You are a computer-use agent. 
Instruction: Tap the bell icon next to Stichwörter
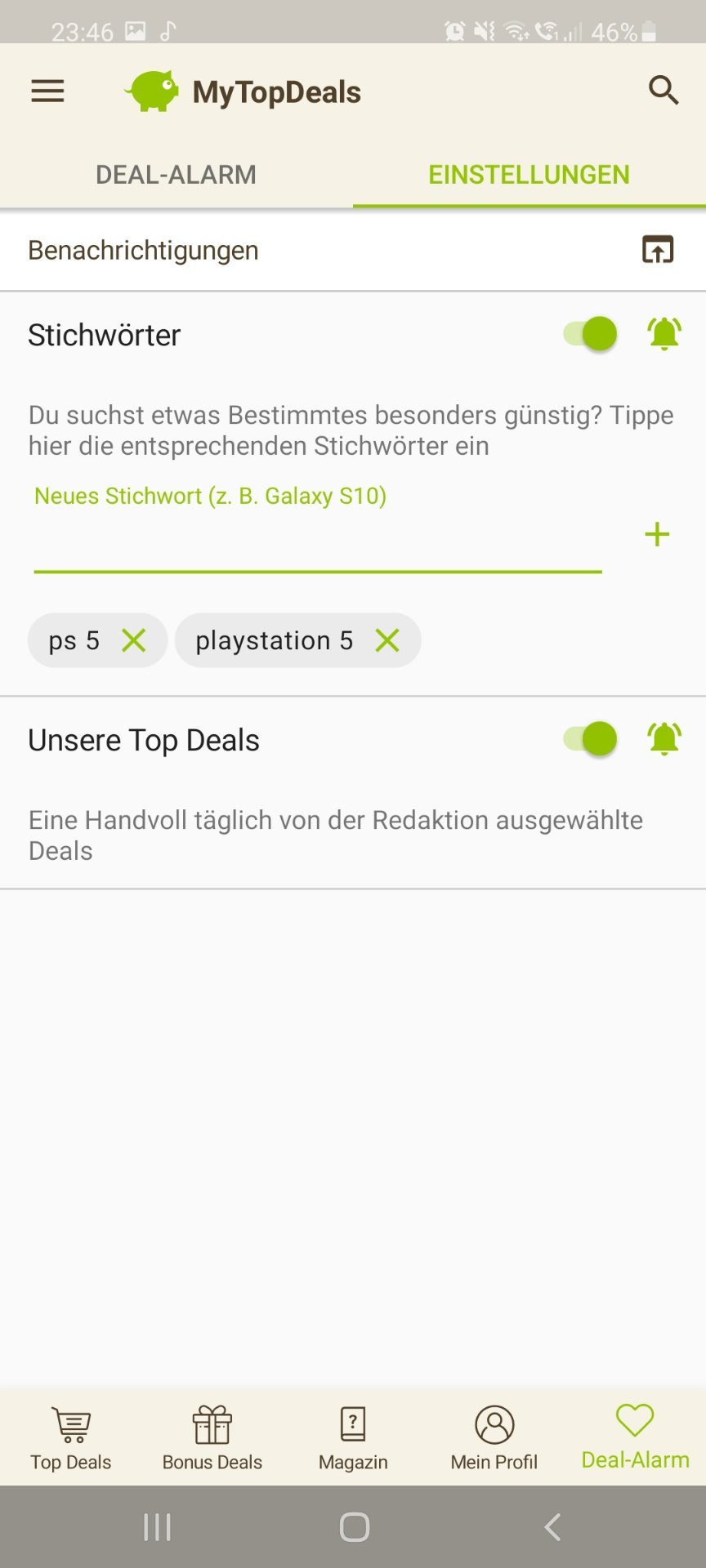click(x=664, y=334)
